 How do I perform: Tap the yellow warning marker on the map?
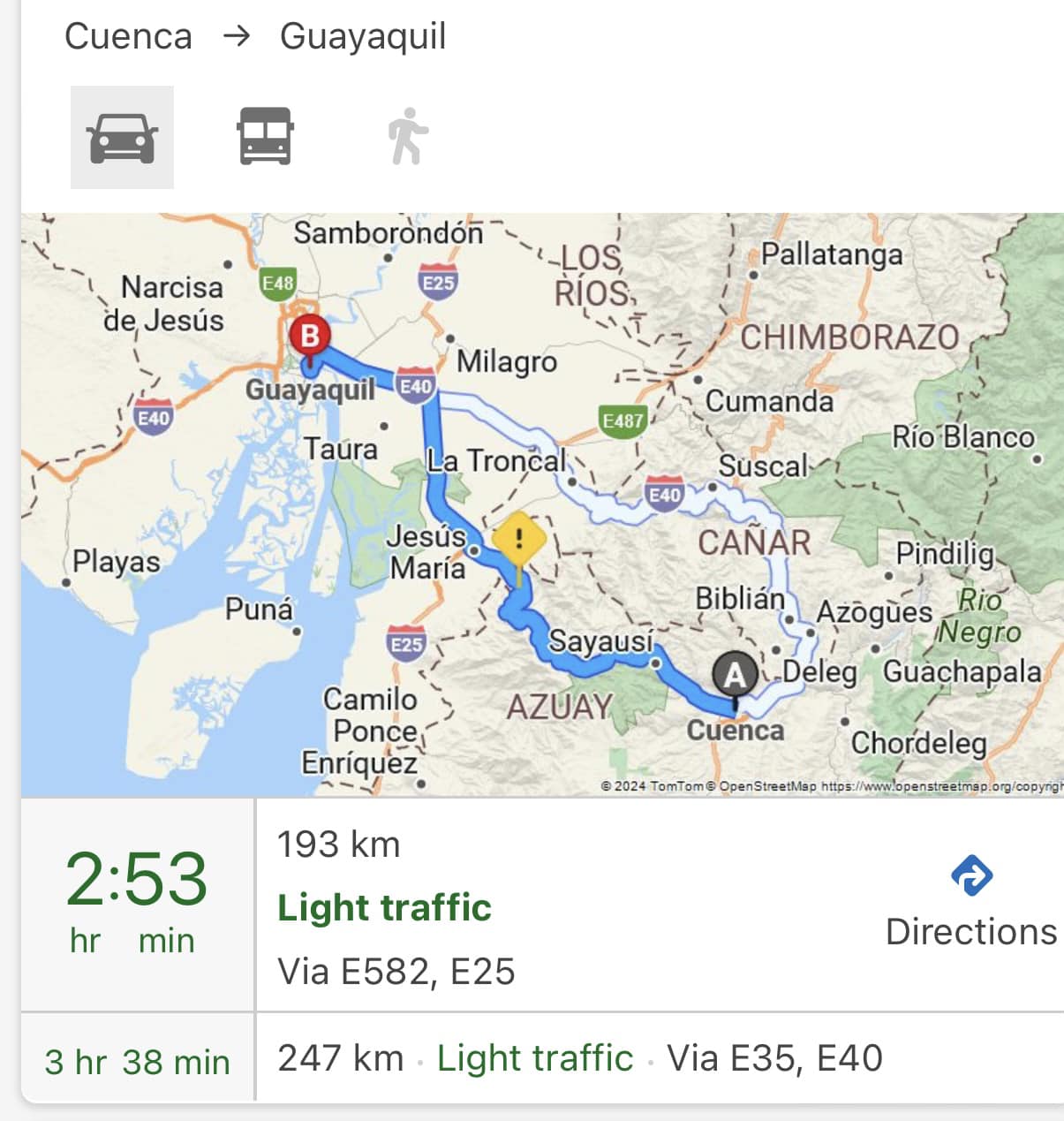[x=519, y=540]
